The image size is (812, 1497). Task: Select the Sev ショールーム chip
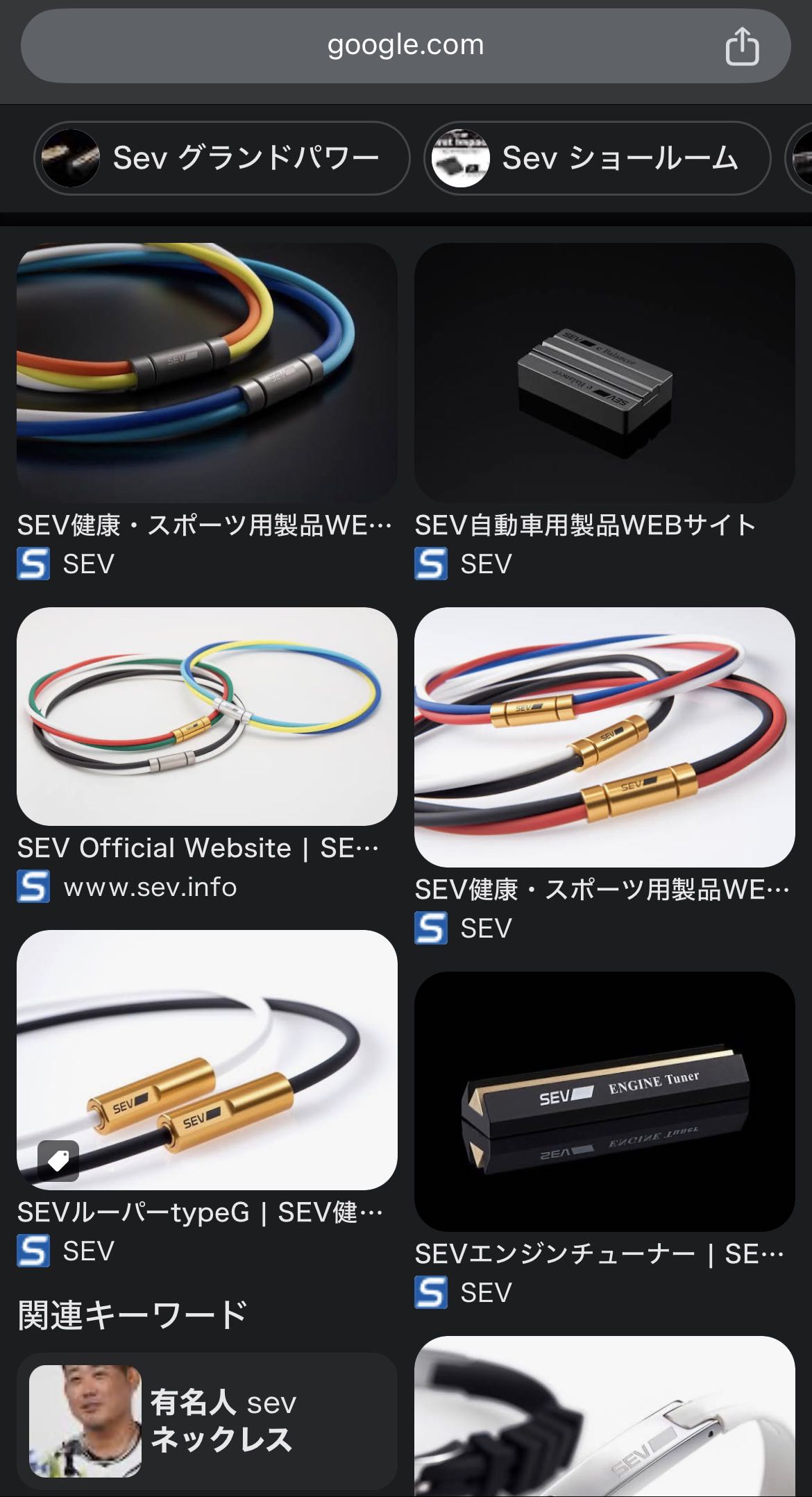(597, 158)
